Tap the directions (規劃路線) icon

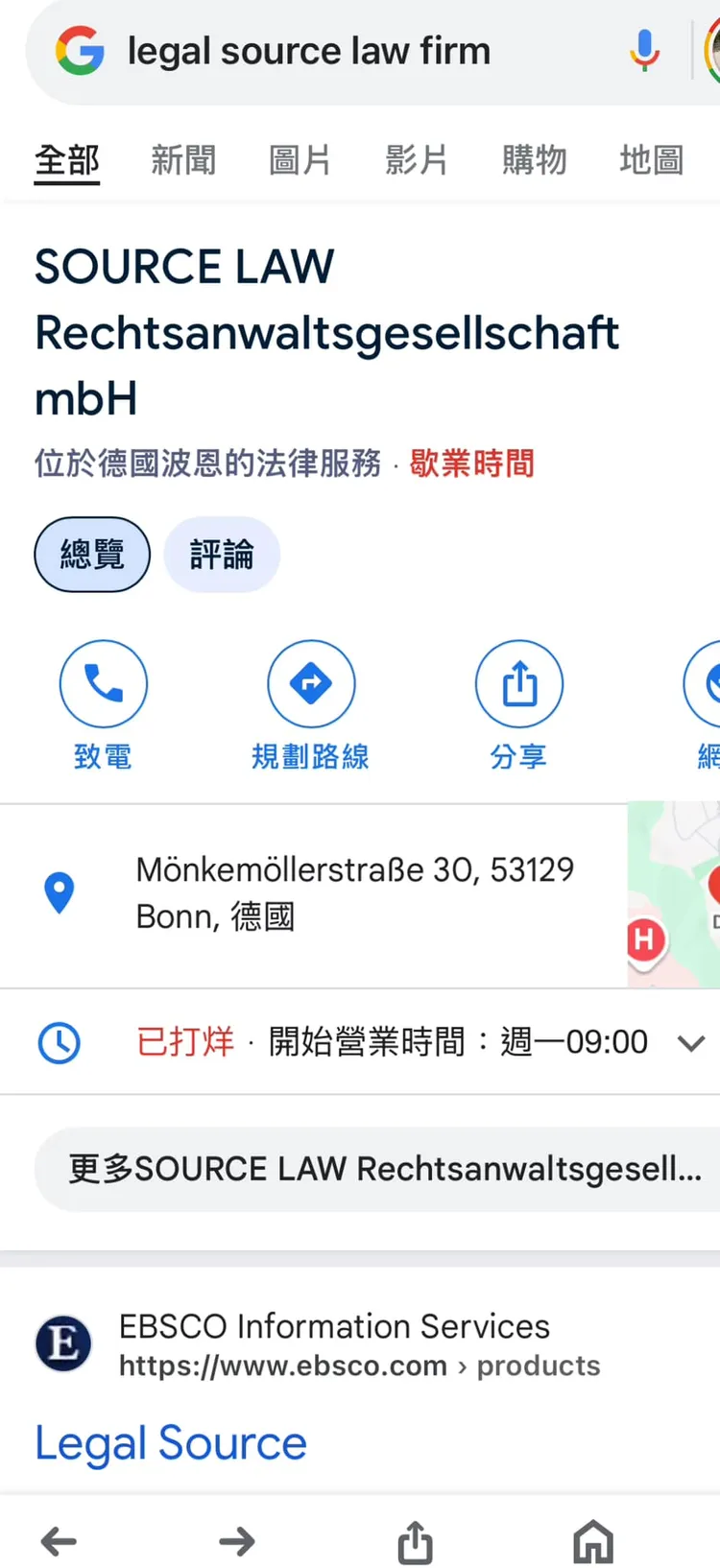(x=311, y=683)
